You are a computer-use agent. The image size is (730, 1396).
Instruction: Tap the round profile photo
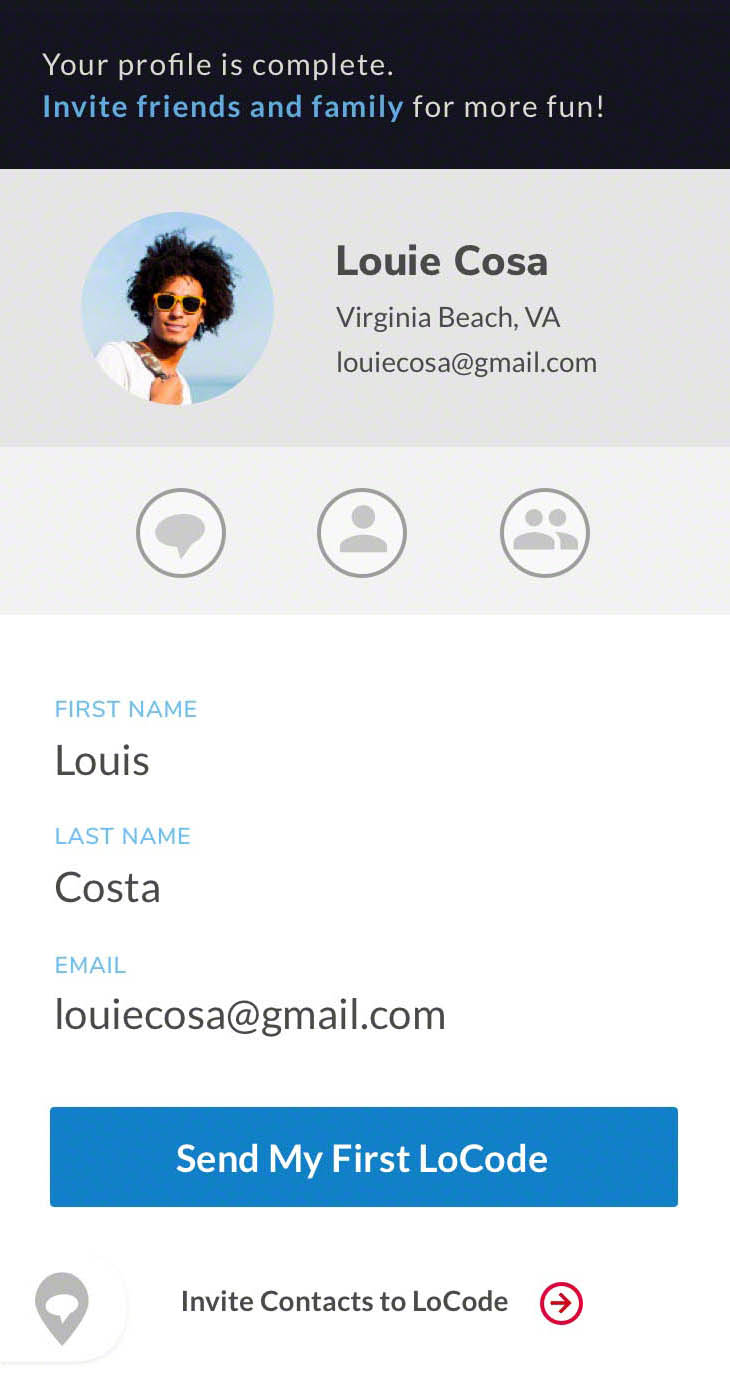point(178,308)
